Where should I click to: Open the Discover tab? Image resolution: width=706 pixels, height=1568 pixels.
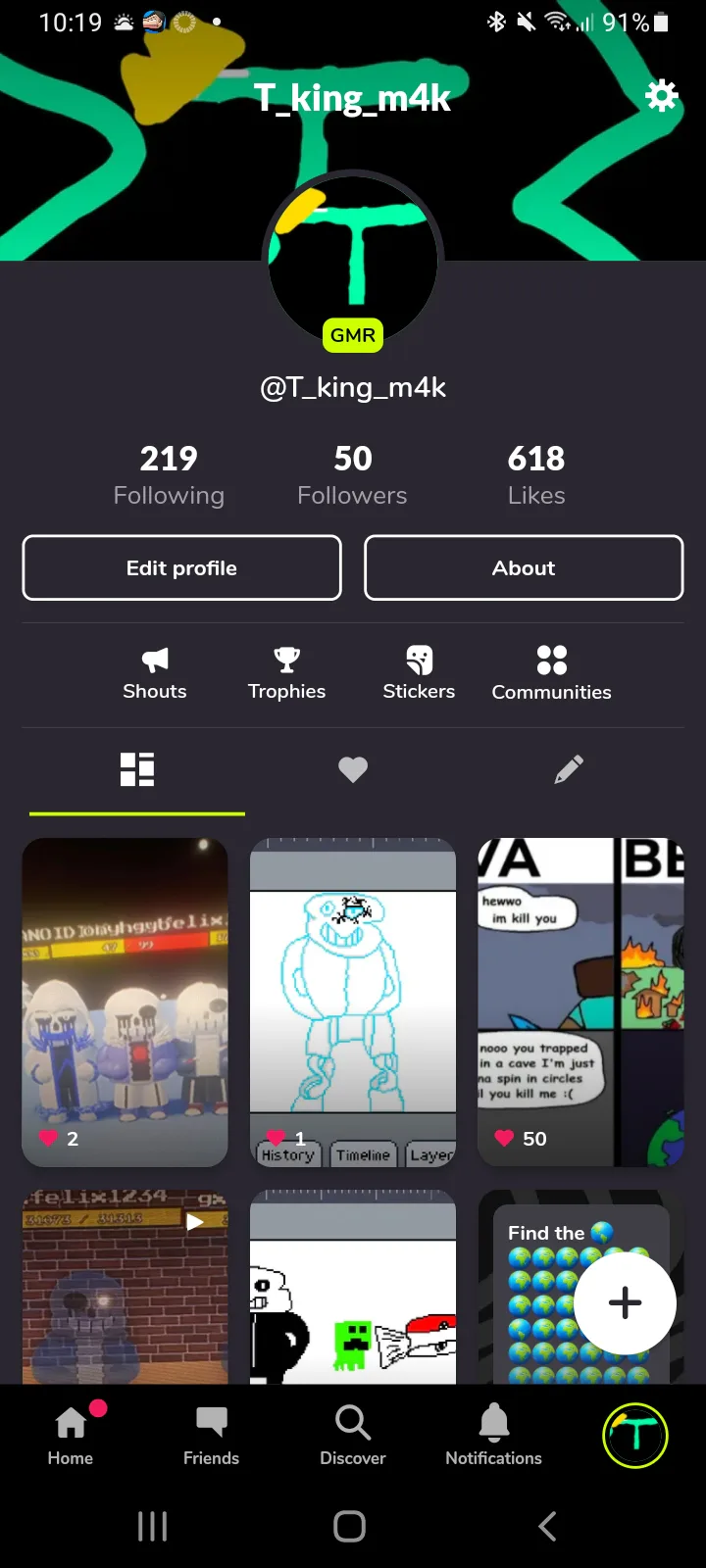(x=353, y=1435)
